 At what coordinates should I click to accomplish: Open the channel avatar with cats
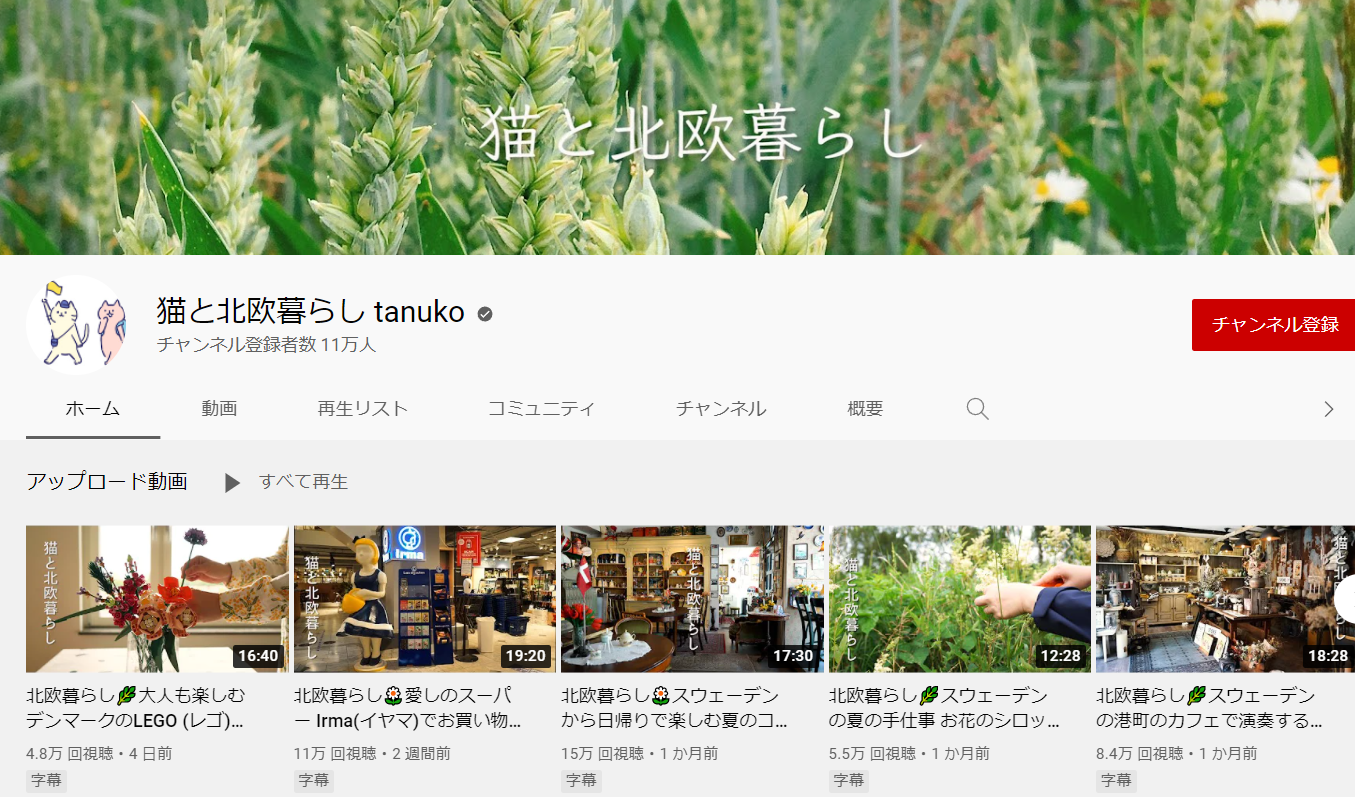click(75, 325)
